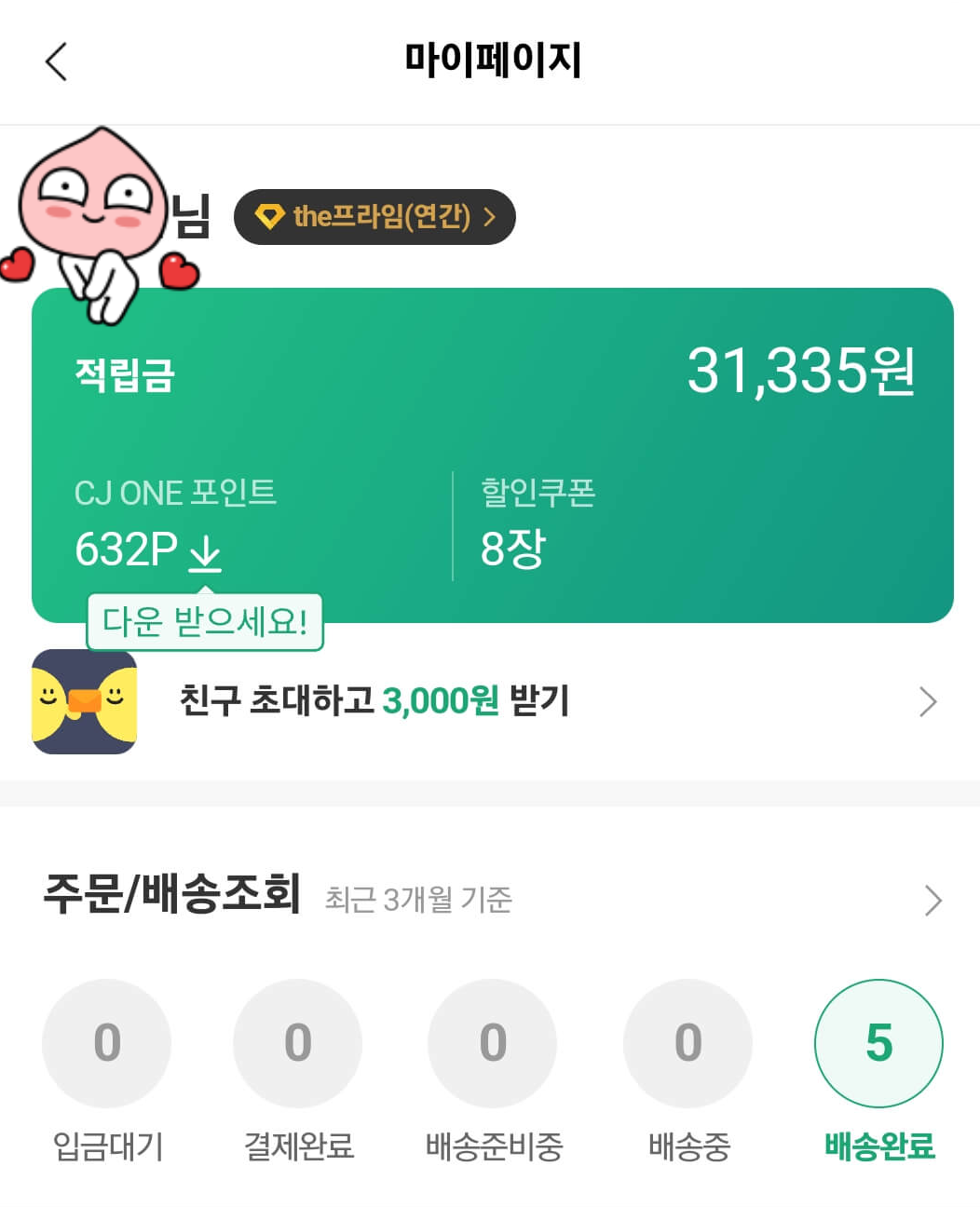The image size is (980, 1207).
Task: Tap the 친구 초대하고 3,000원 받기 banner
Action: tap(376, 700)
